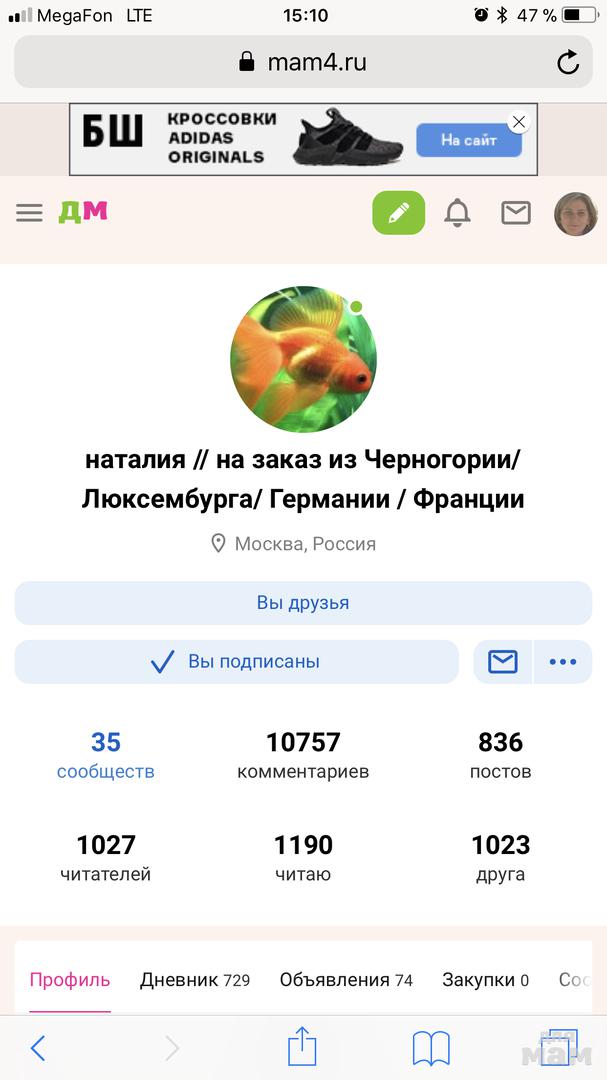Select the Профиль tab

[70, 980]
